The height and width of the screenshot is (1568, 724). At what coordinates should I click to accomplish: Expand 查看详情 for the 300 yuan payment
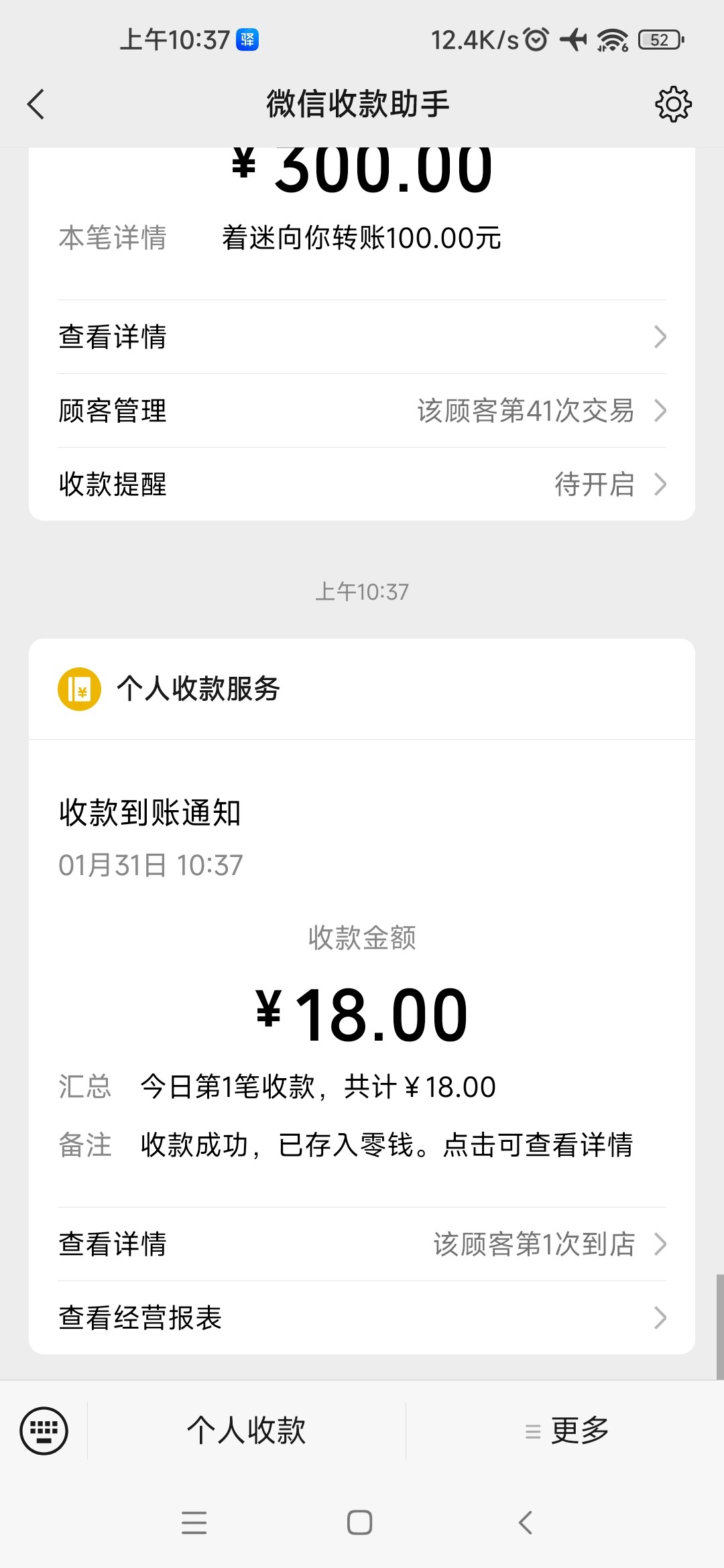[362, 337]
